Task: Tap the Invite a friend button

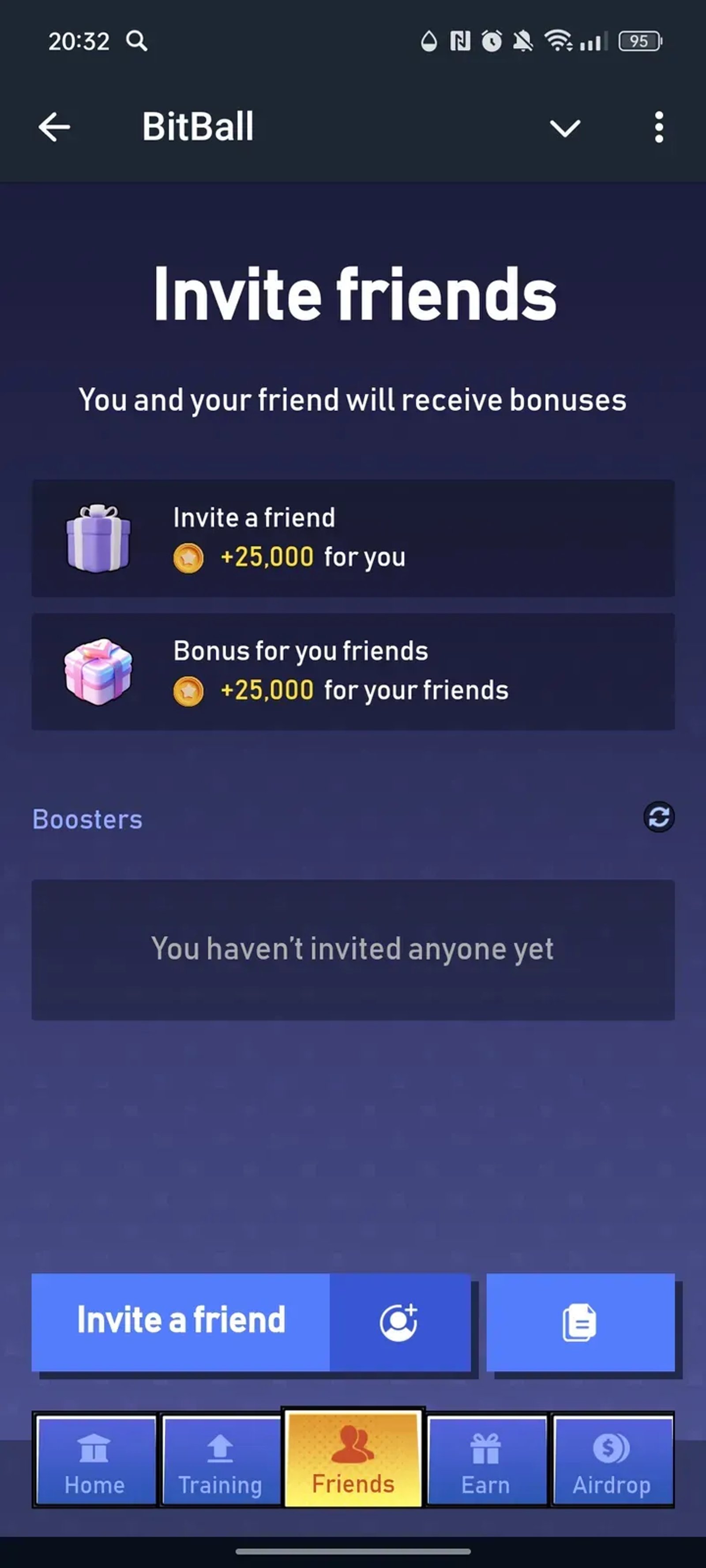Action: (251, 1322)
